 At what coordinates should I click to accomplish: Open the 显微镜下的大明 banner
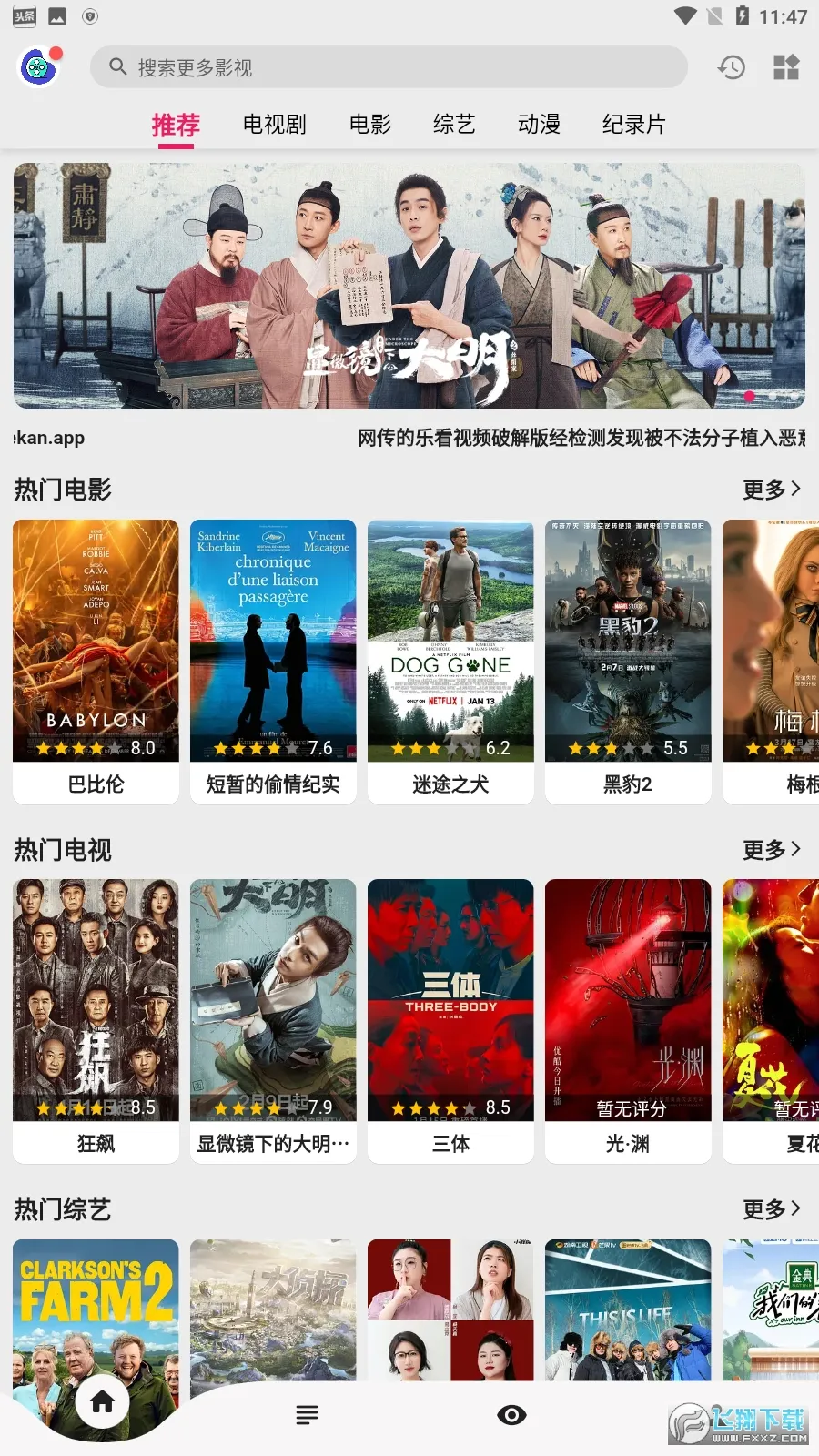click(x=409, y=286)
